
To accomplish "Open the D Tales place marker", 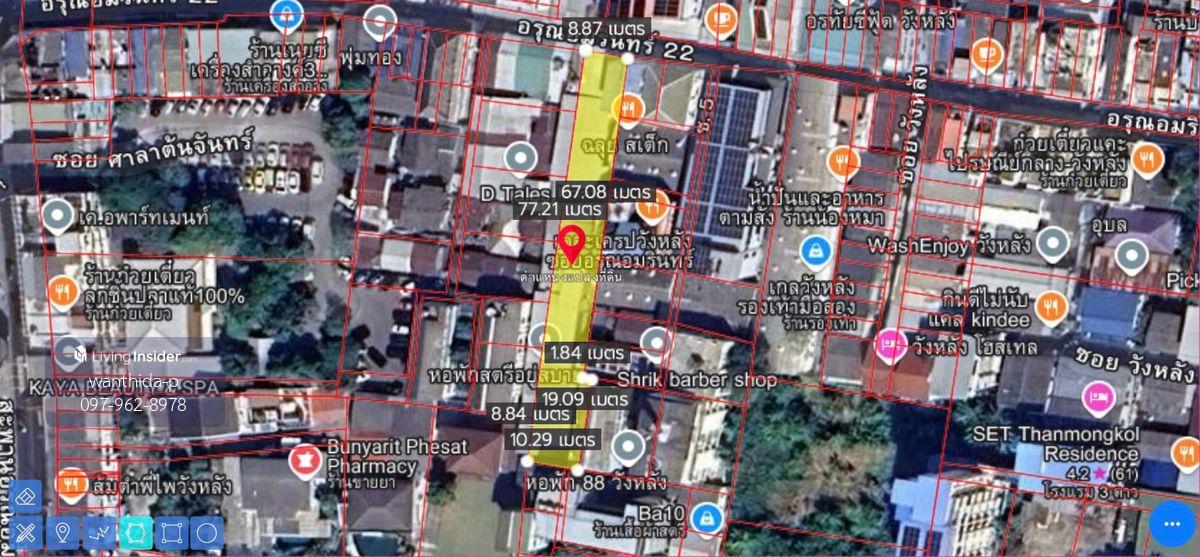I will [519, 157].
